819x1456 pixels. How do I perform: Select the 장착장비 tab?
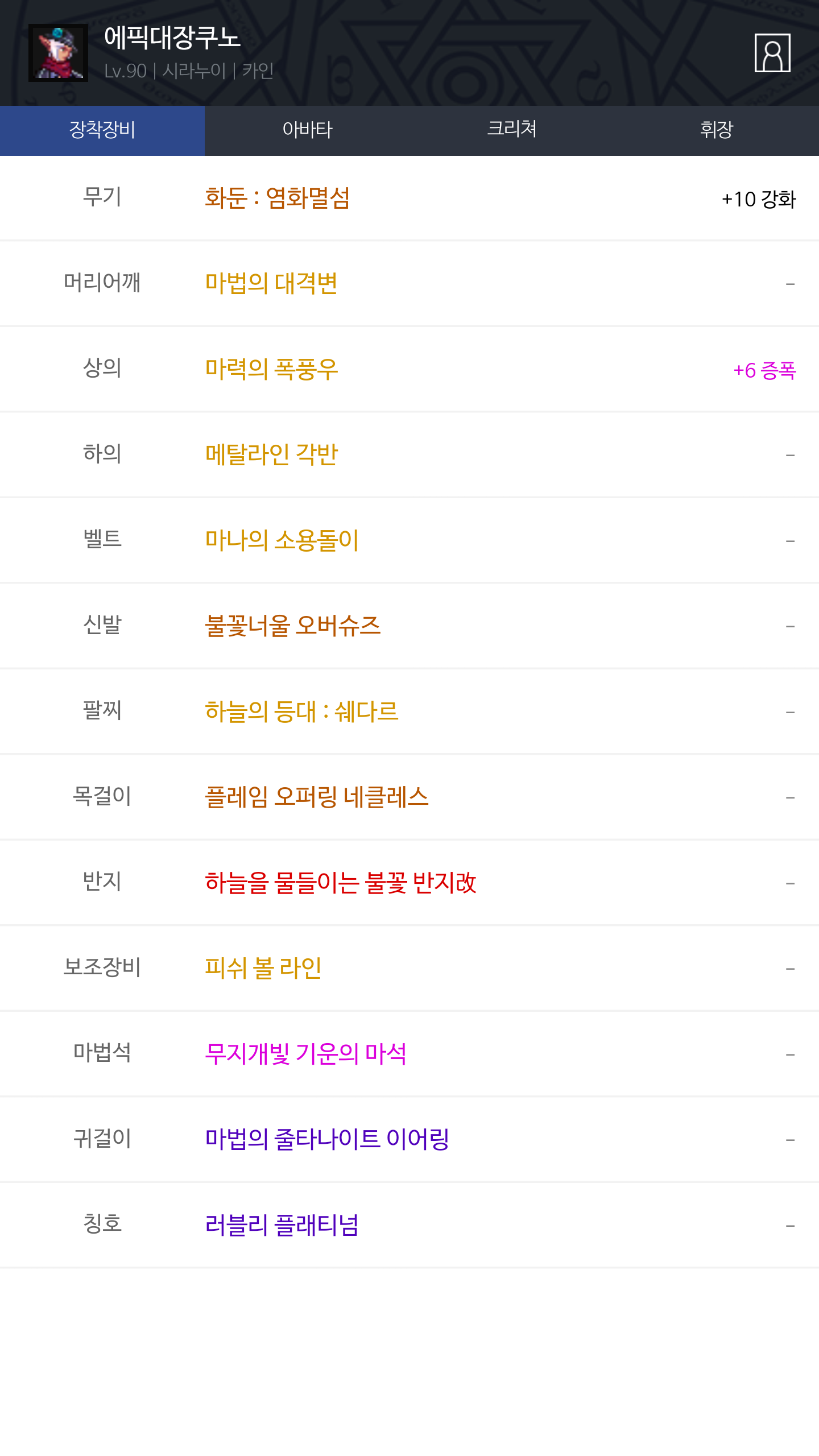point(102,130)
